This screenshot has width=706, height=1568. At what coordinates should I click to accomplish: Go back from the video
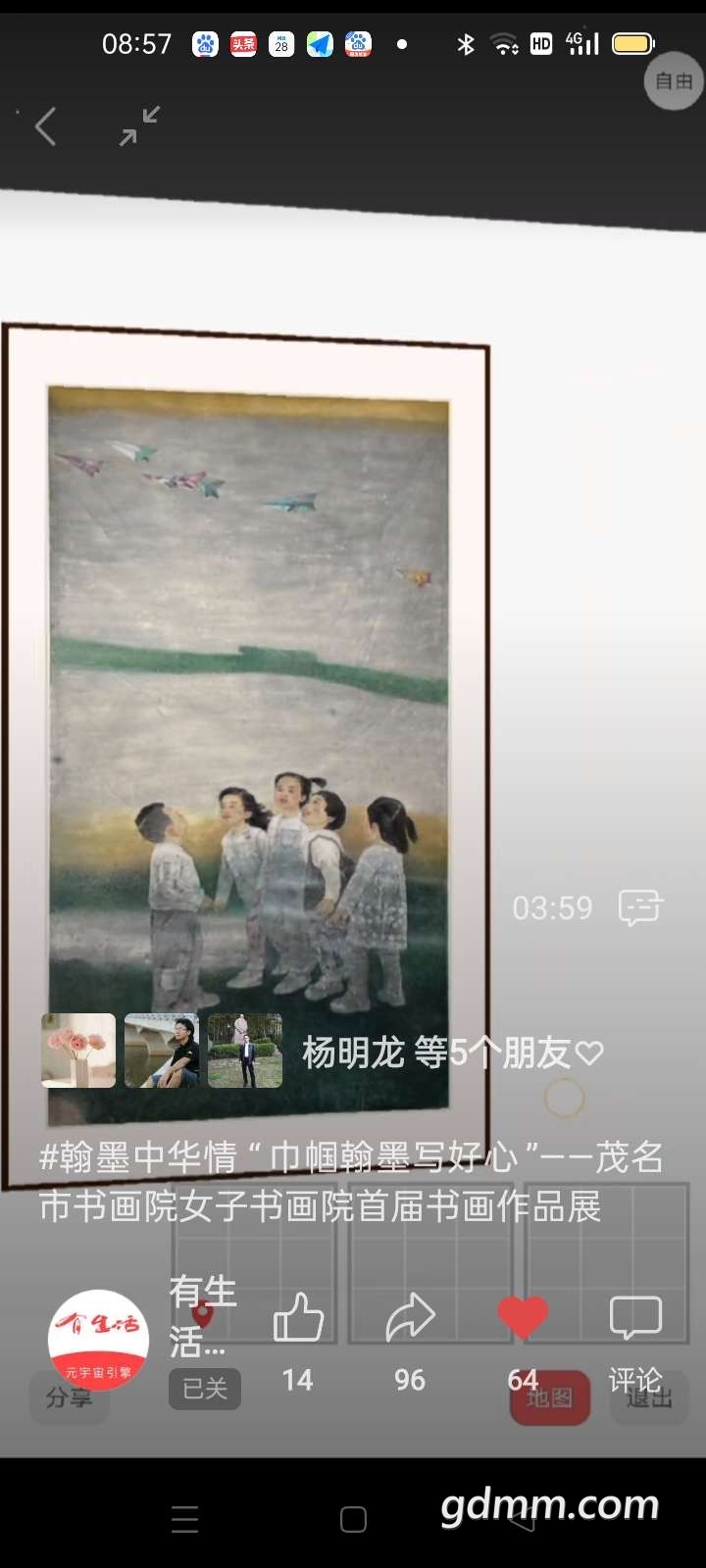45,127
